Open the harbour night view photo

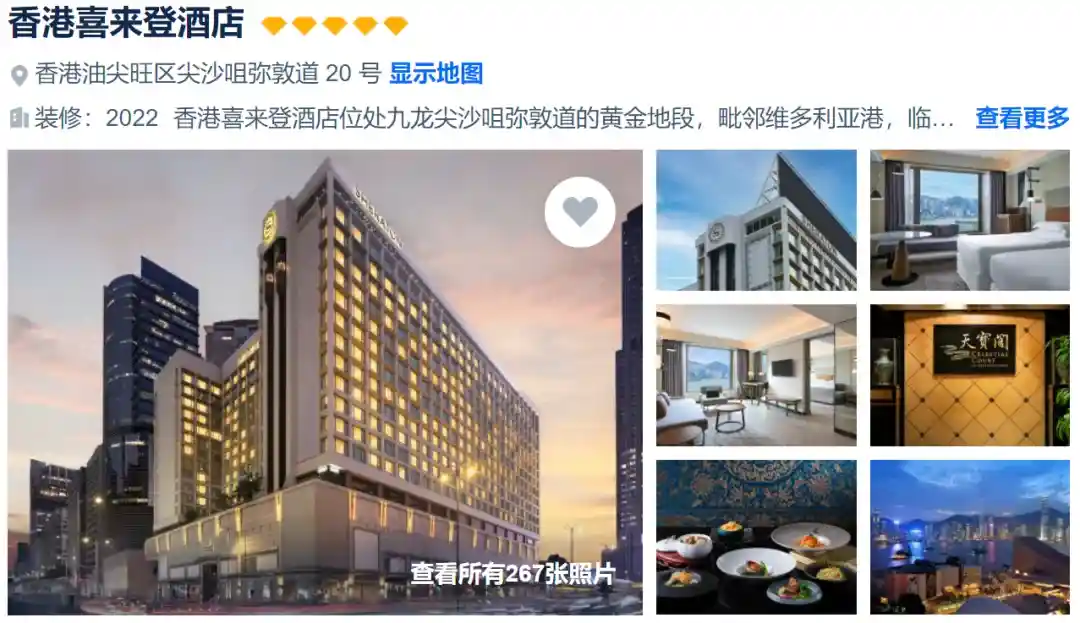(969, 537)
